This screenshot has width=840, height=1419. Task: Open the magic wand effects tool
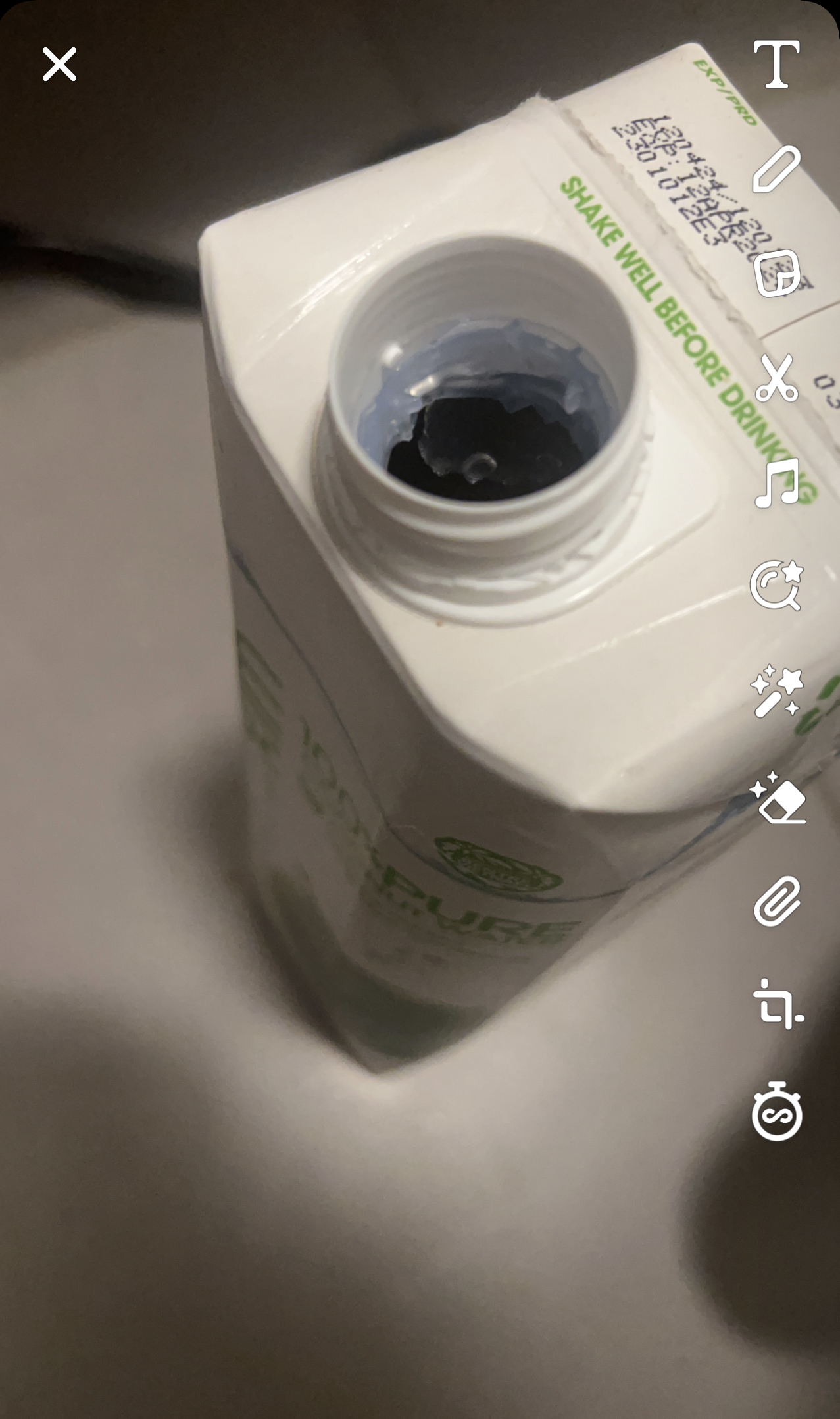(777, 691)
